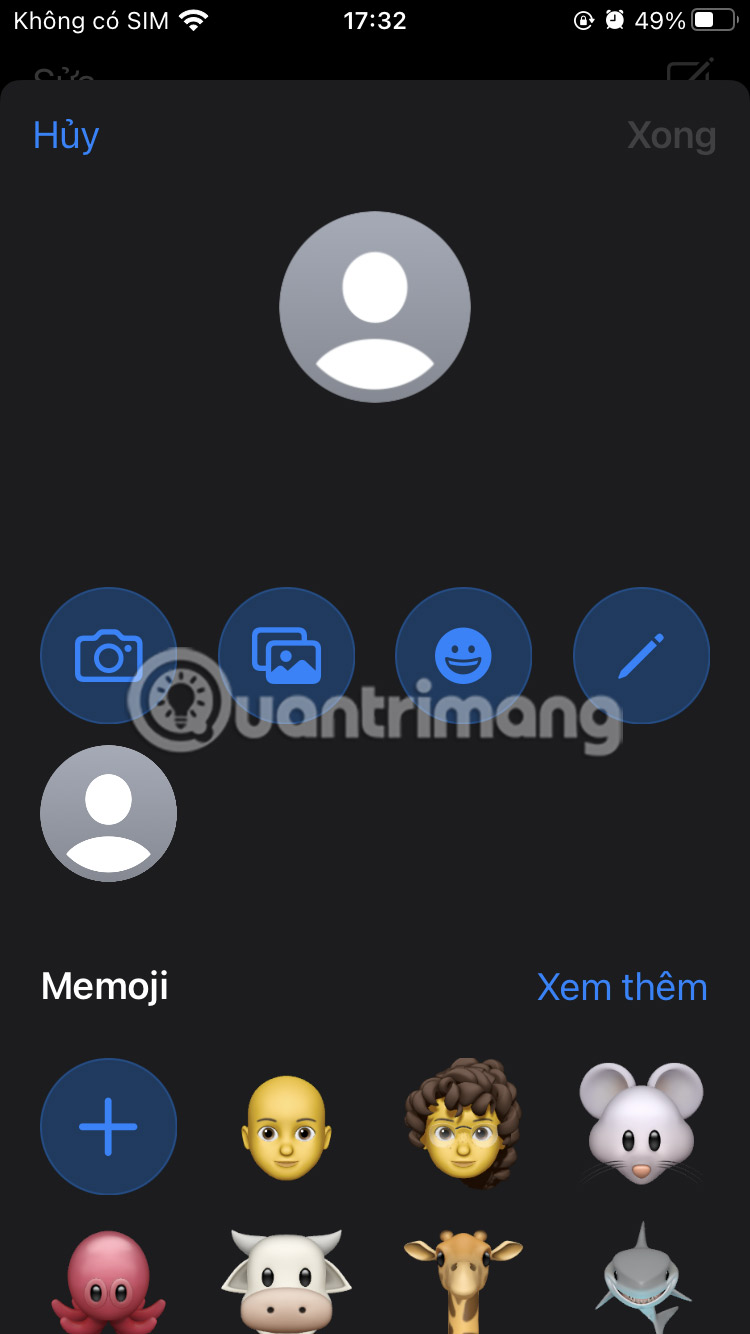Select the shark Memoji

tap(641, 1278)
